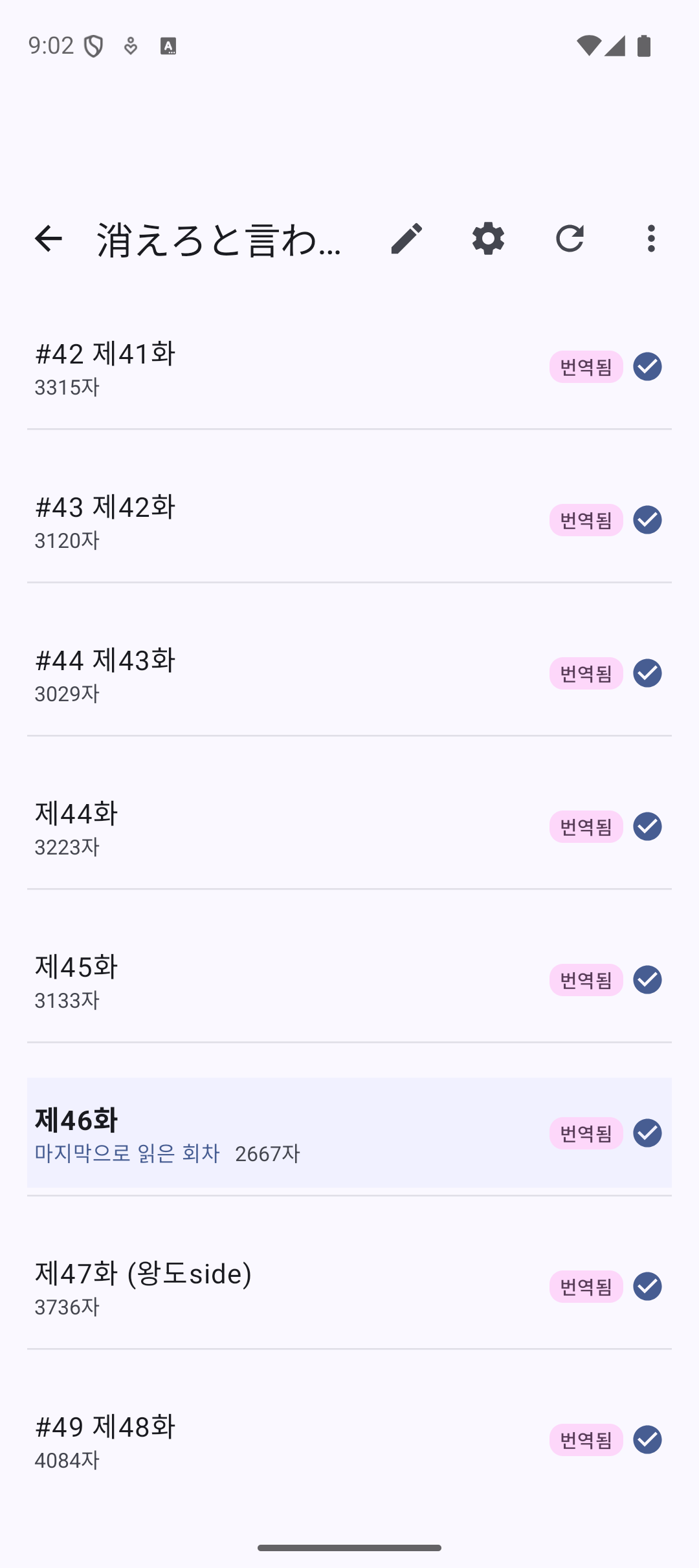Viewport: 699px width, 1568px height.
Task: Toggle the read checkmark on 제44화
Action: pos(647,826)
